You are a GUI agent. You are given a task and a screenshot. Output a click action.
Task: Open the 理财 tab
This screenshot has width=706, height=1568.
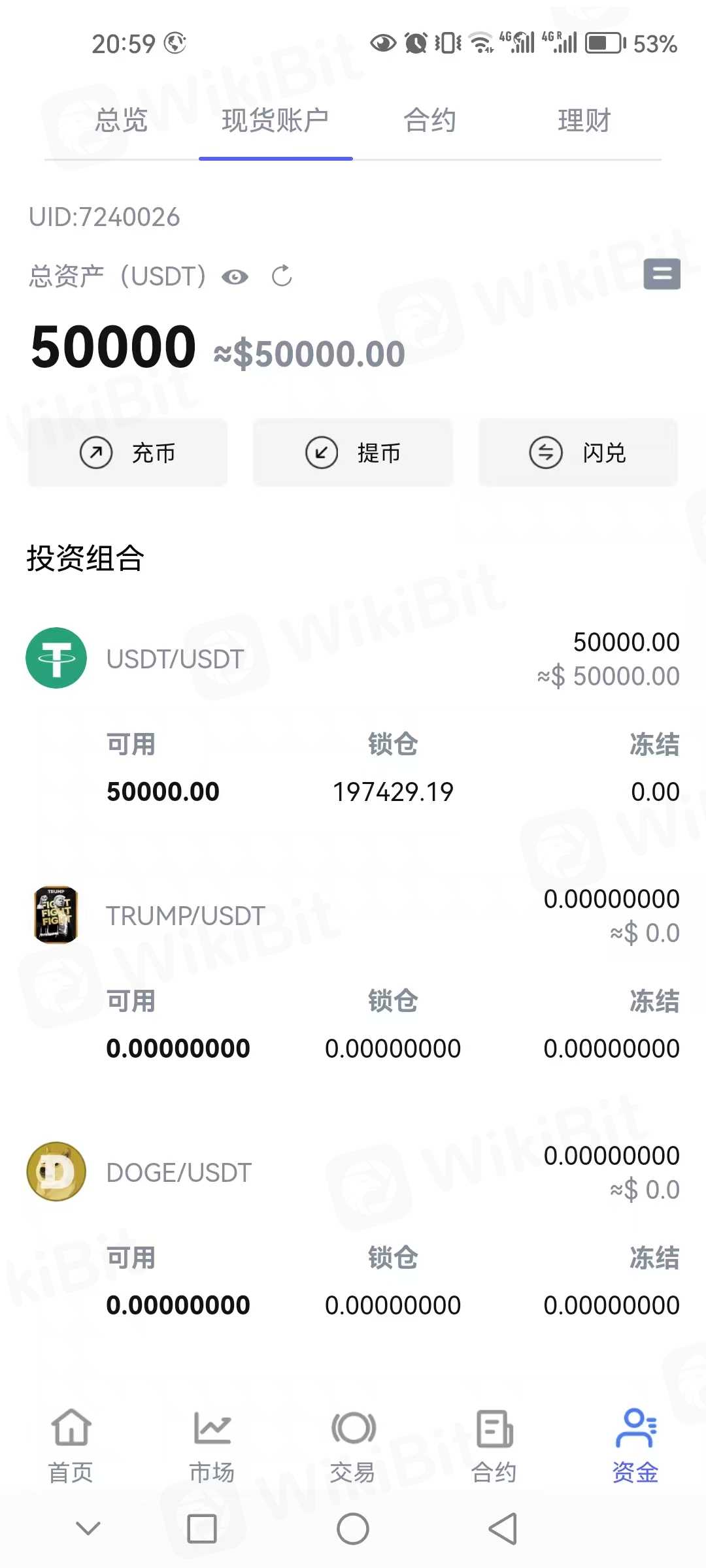(x=584, y=121)
